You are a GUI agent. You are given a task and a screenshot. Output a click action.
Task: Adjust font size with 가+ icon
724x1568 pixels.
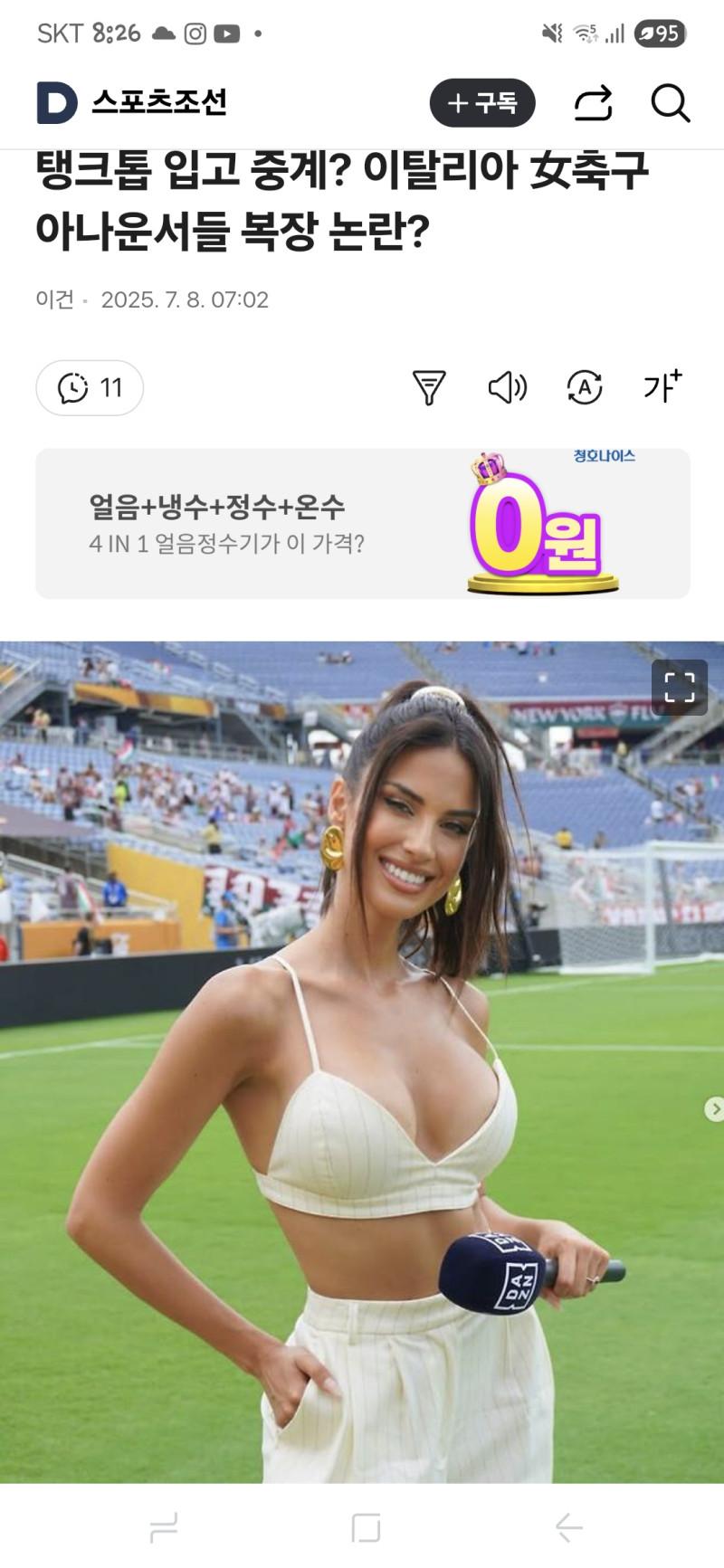(662, 386)
